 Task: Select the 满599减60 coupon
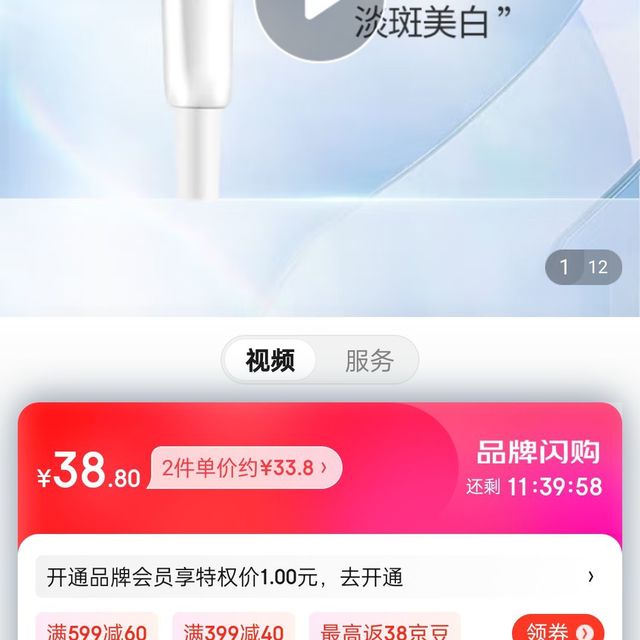point(97,631)
